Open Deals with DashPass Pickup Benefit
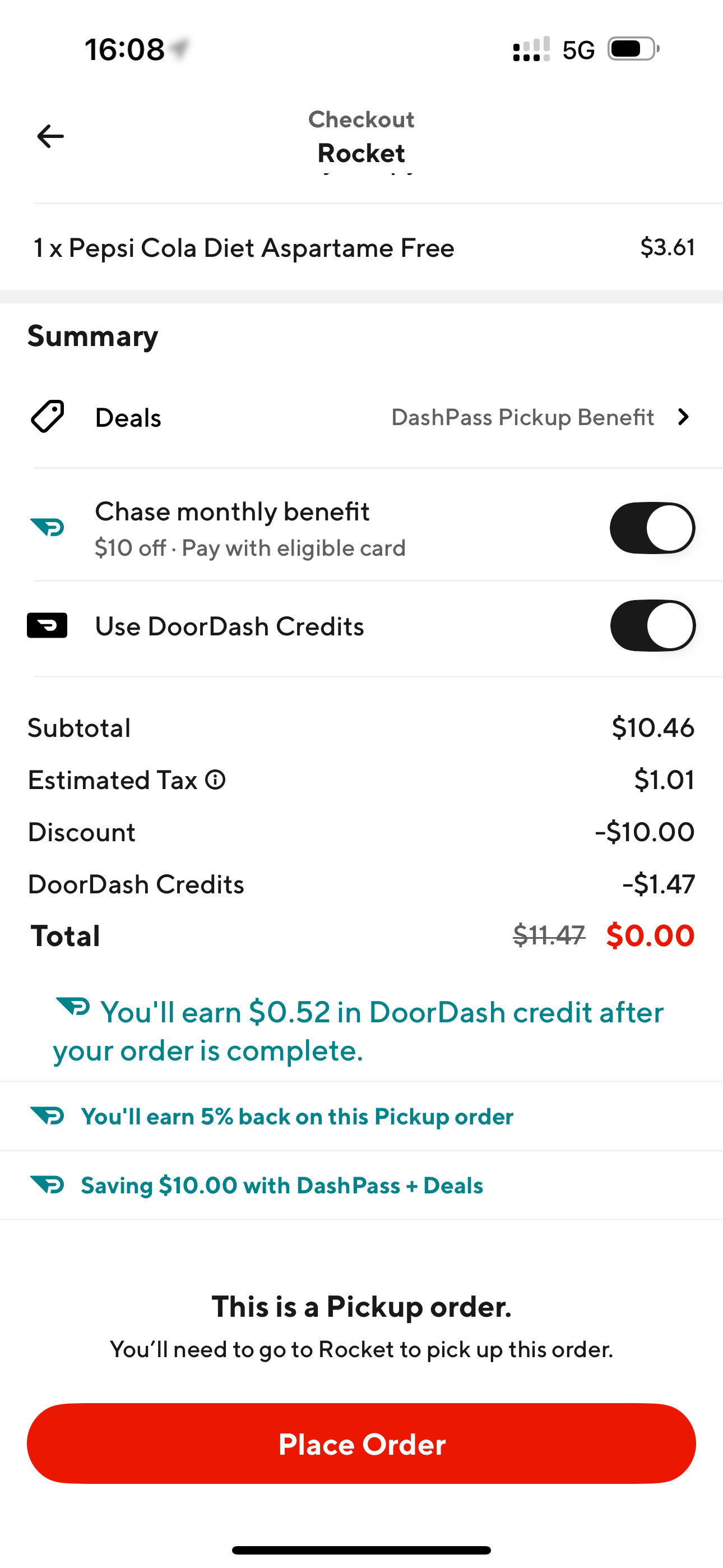 coord(361,418)
